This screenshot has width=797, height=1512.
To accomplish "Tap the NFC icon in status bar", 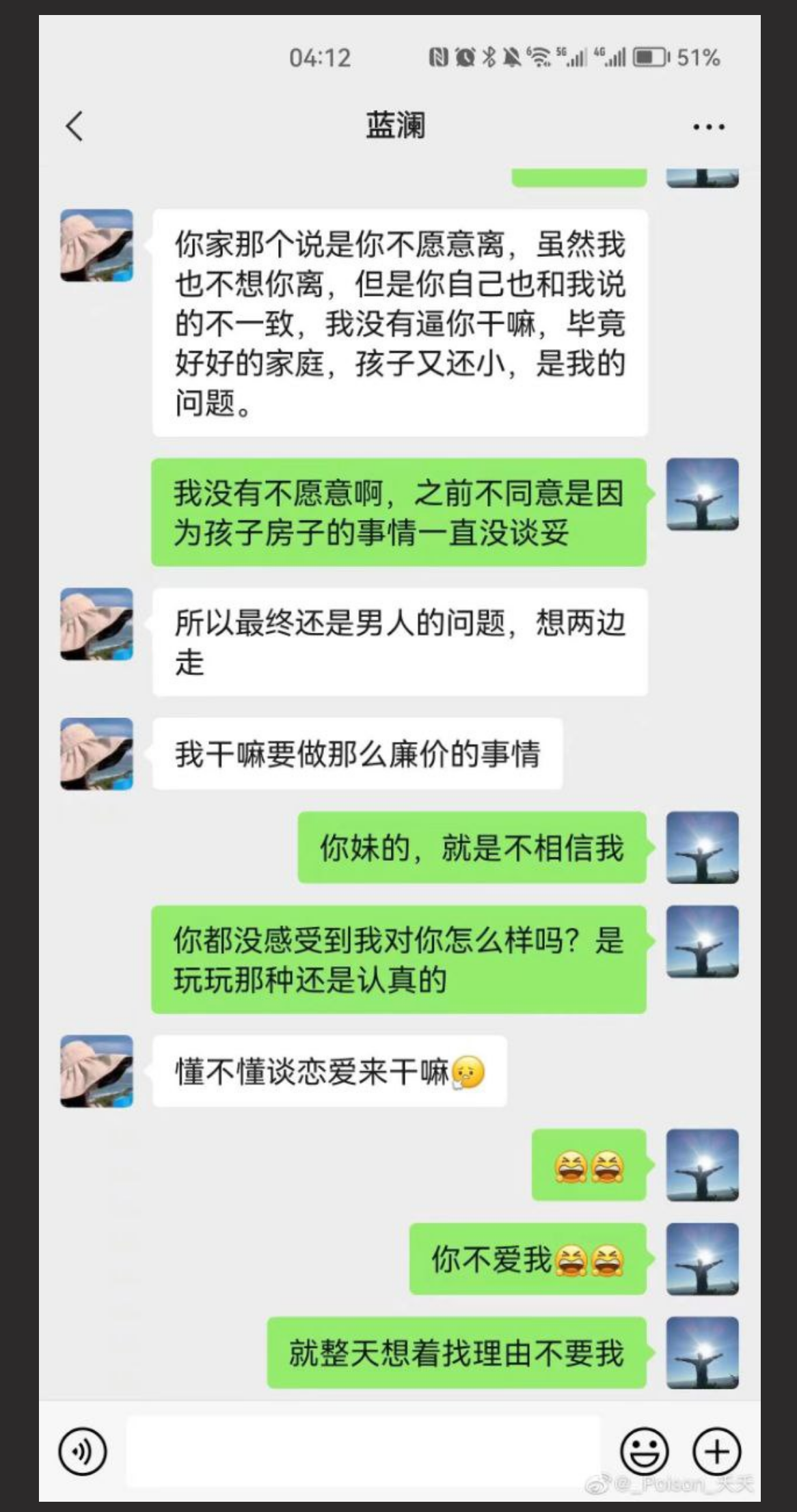I will click(x=438, y=59).
